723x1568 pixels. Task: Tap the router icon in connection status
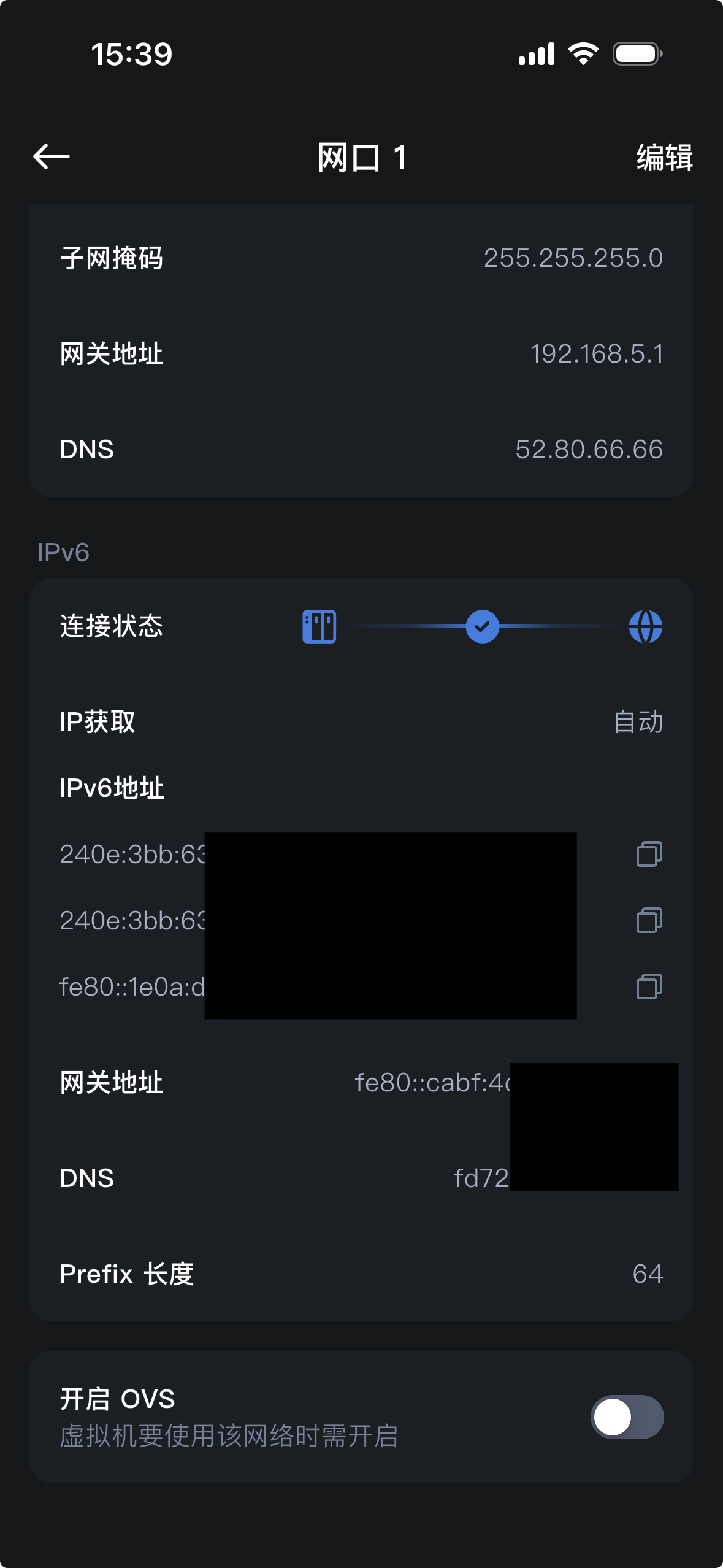coord(318,626)
